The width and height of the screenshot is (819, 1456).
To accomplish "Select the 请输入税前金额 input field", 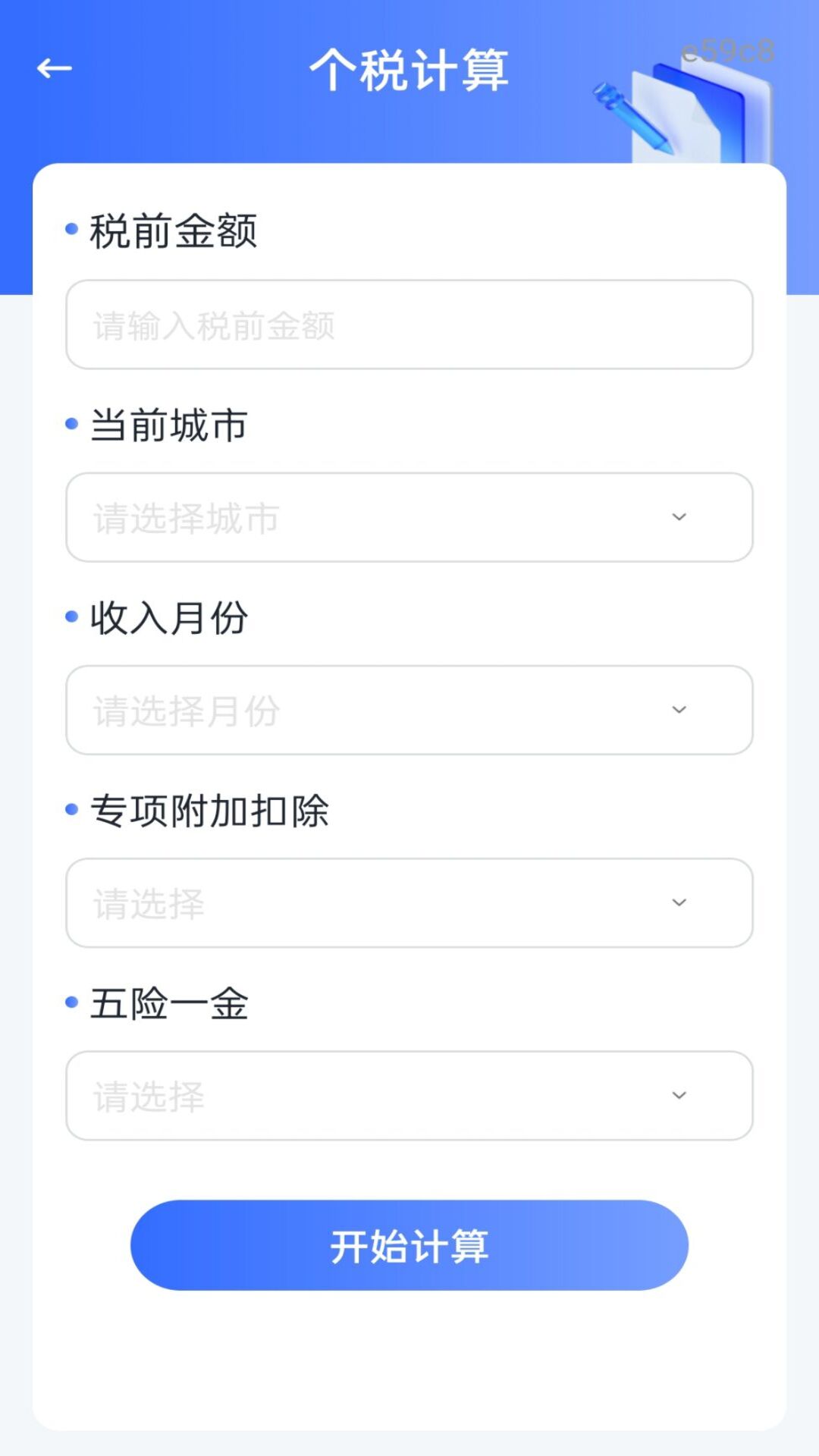I will tap(409, 325).
